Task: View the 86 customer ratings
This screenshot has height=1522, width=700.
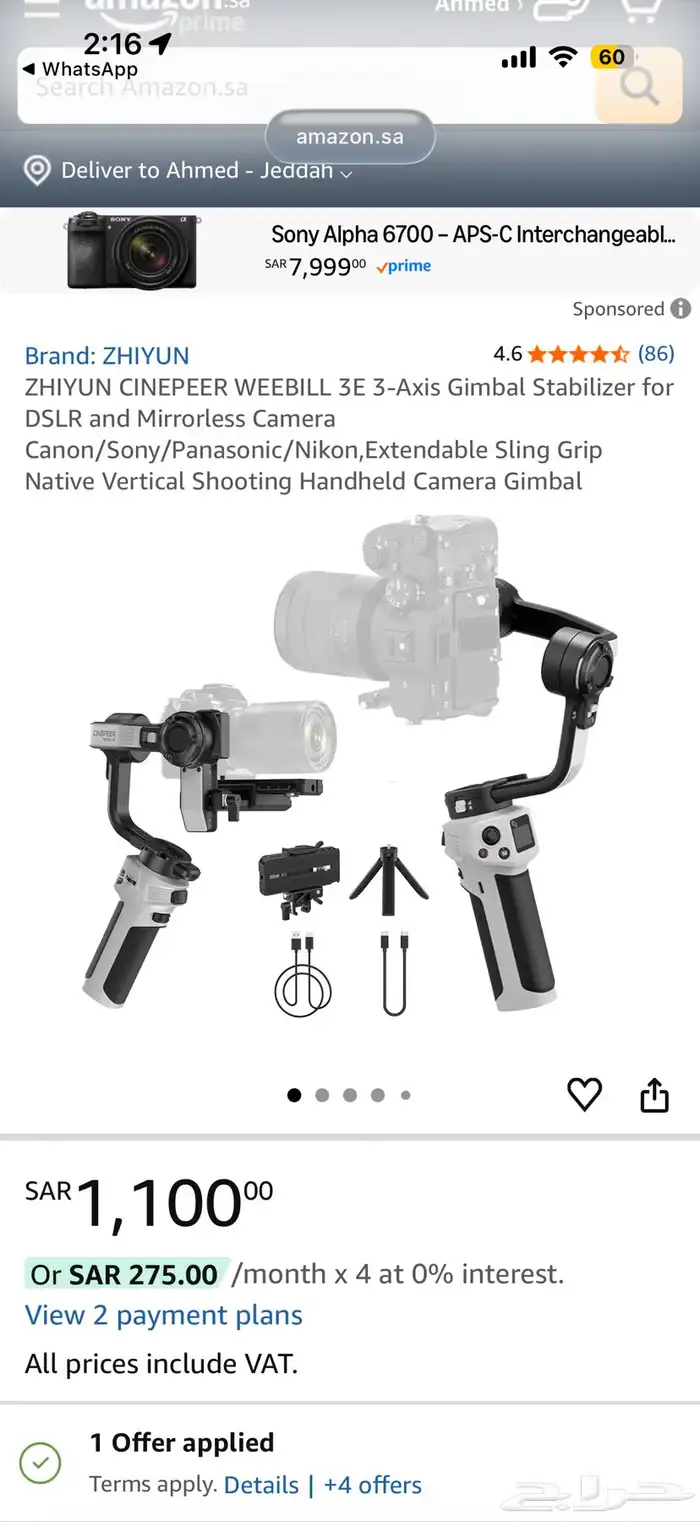Action: (656, 353)
